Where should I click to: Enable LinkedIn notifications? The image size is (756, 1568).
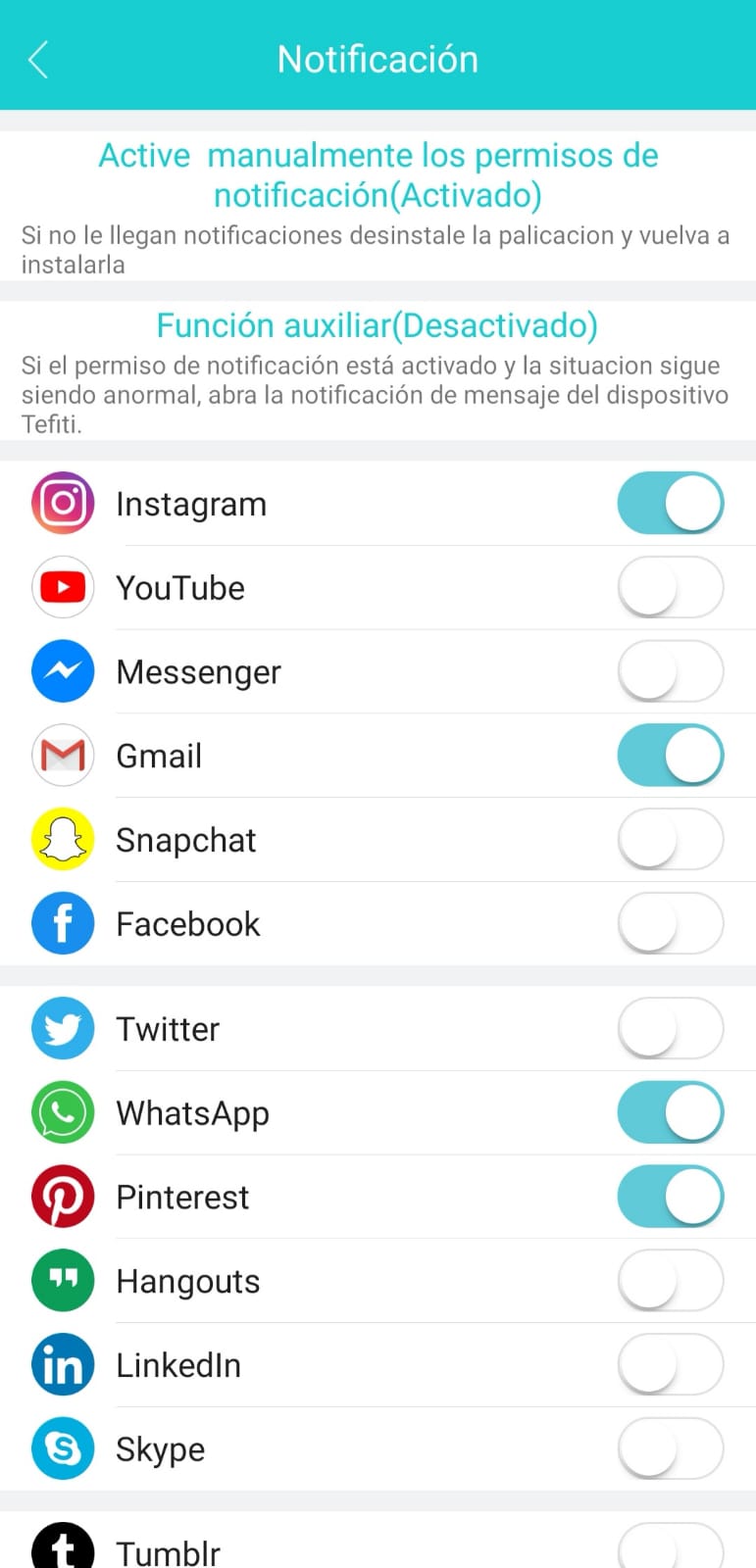pos(671,1365)
